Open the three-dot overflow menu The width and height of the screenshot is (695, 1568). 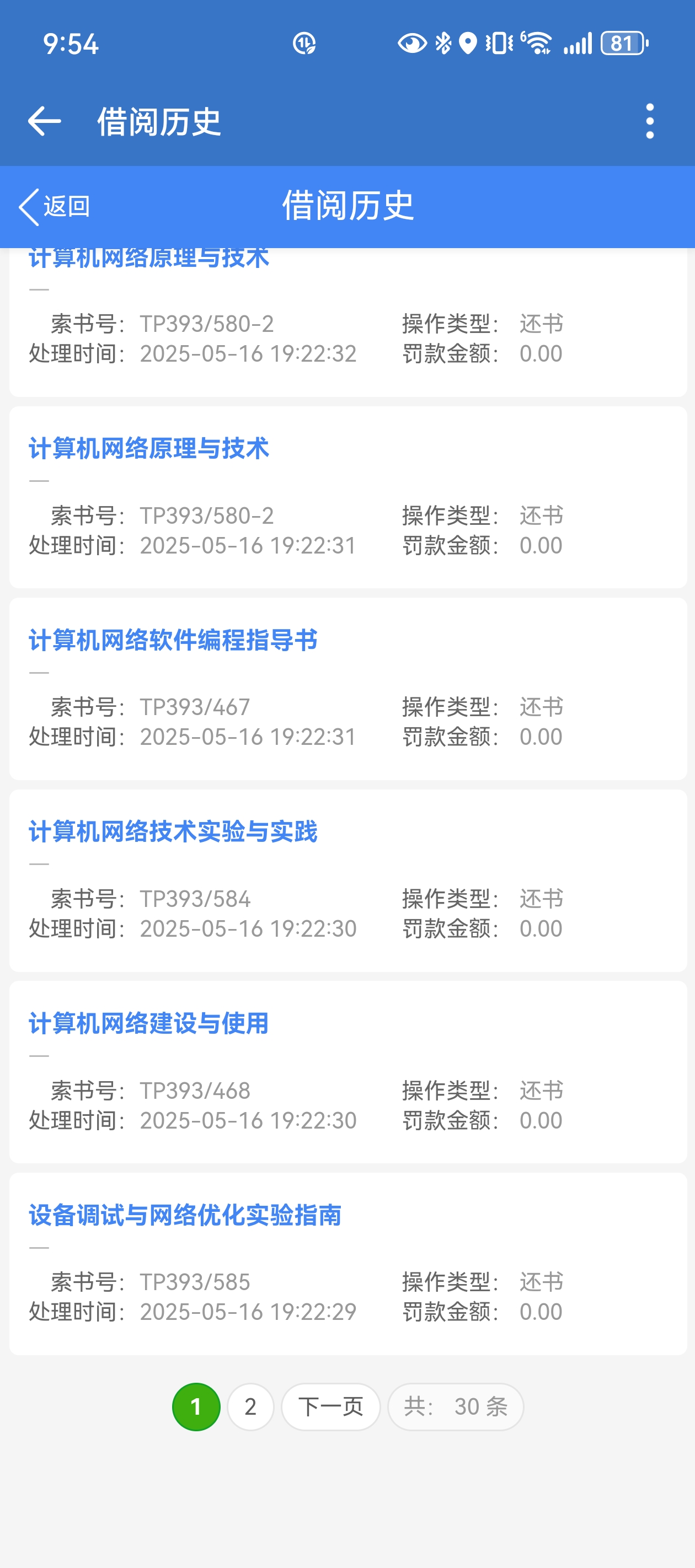click(x=649, y=121)
